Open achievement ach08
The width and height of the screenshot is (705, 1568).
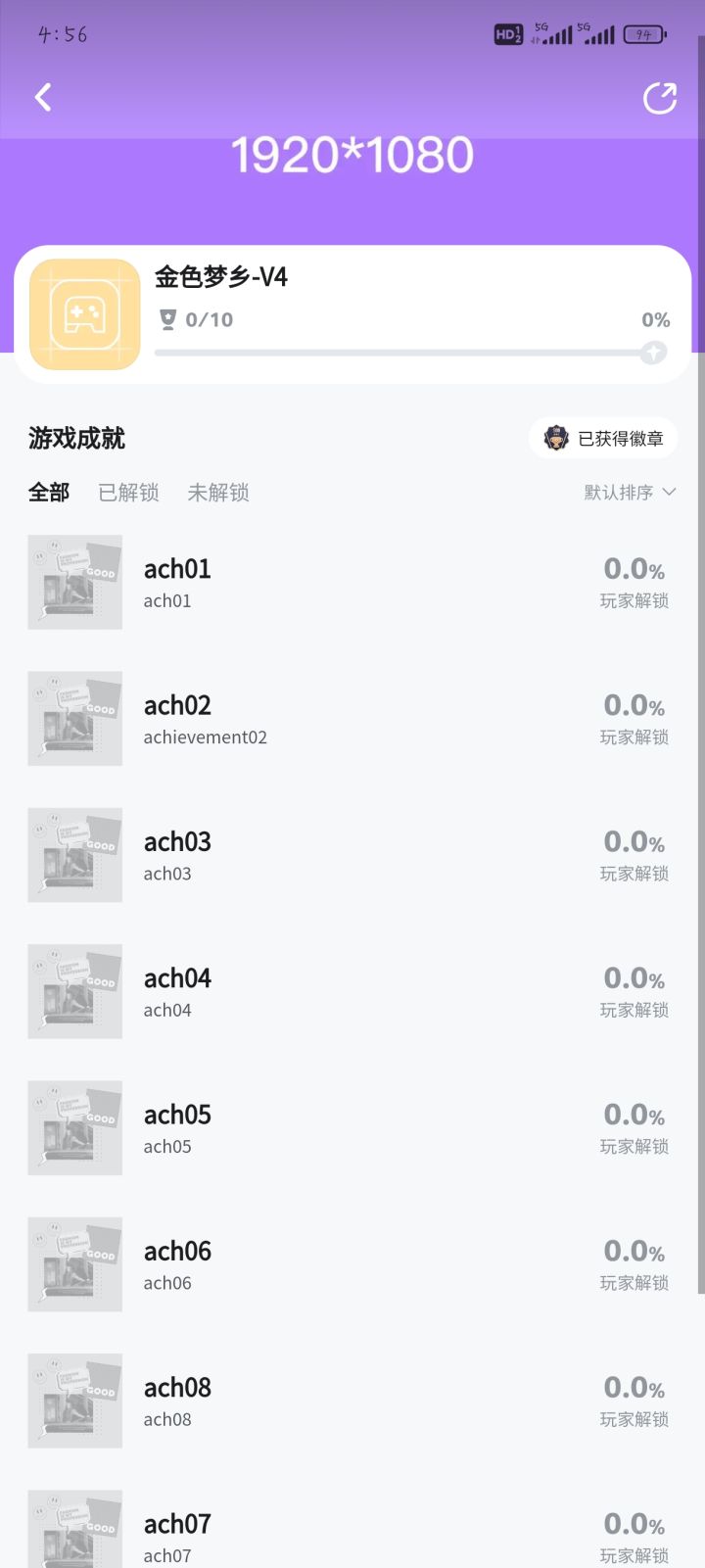click(x=352, y=1401)
